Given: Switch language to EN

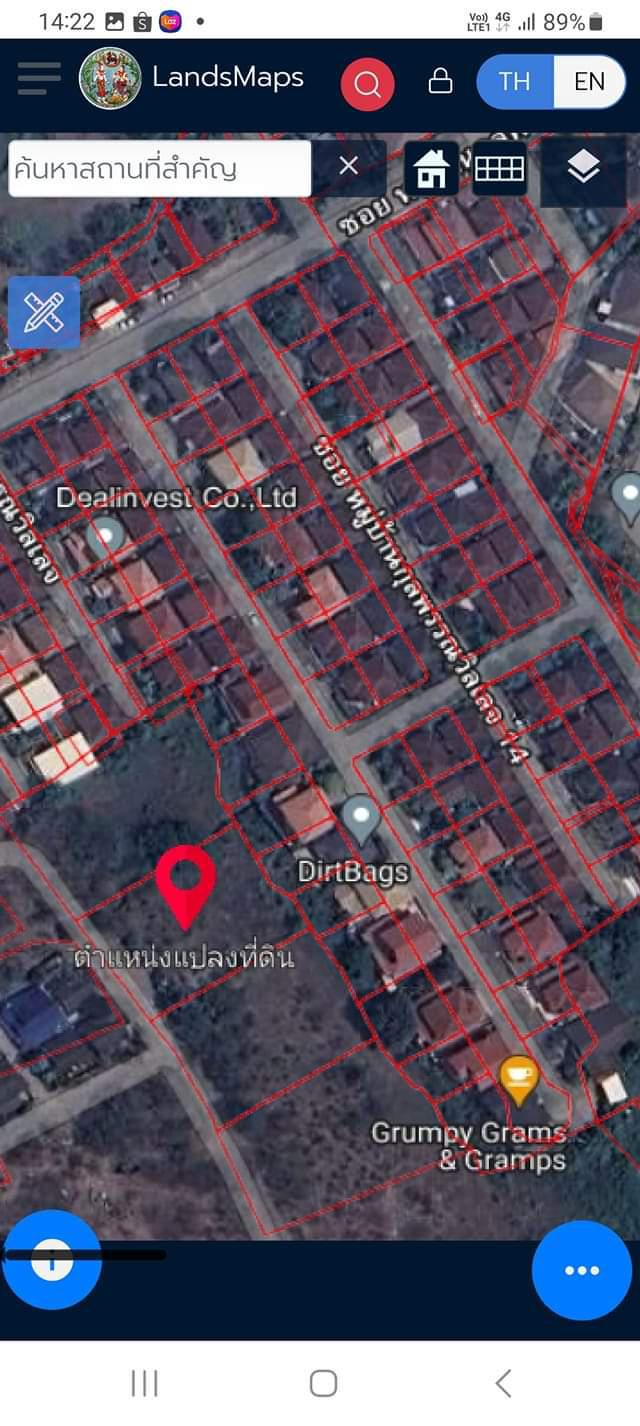Looking at the screenshot, I should pyautogui.click(x=590, y=81).
